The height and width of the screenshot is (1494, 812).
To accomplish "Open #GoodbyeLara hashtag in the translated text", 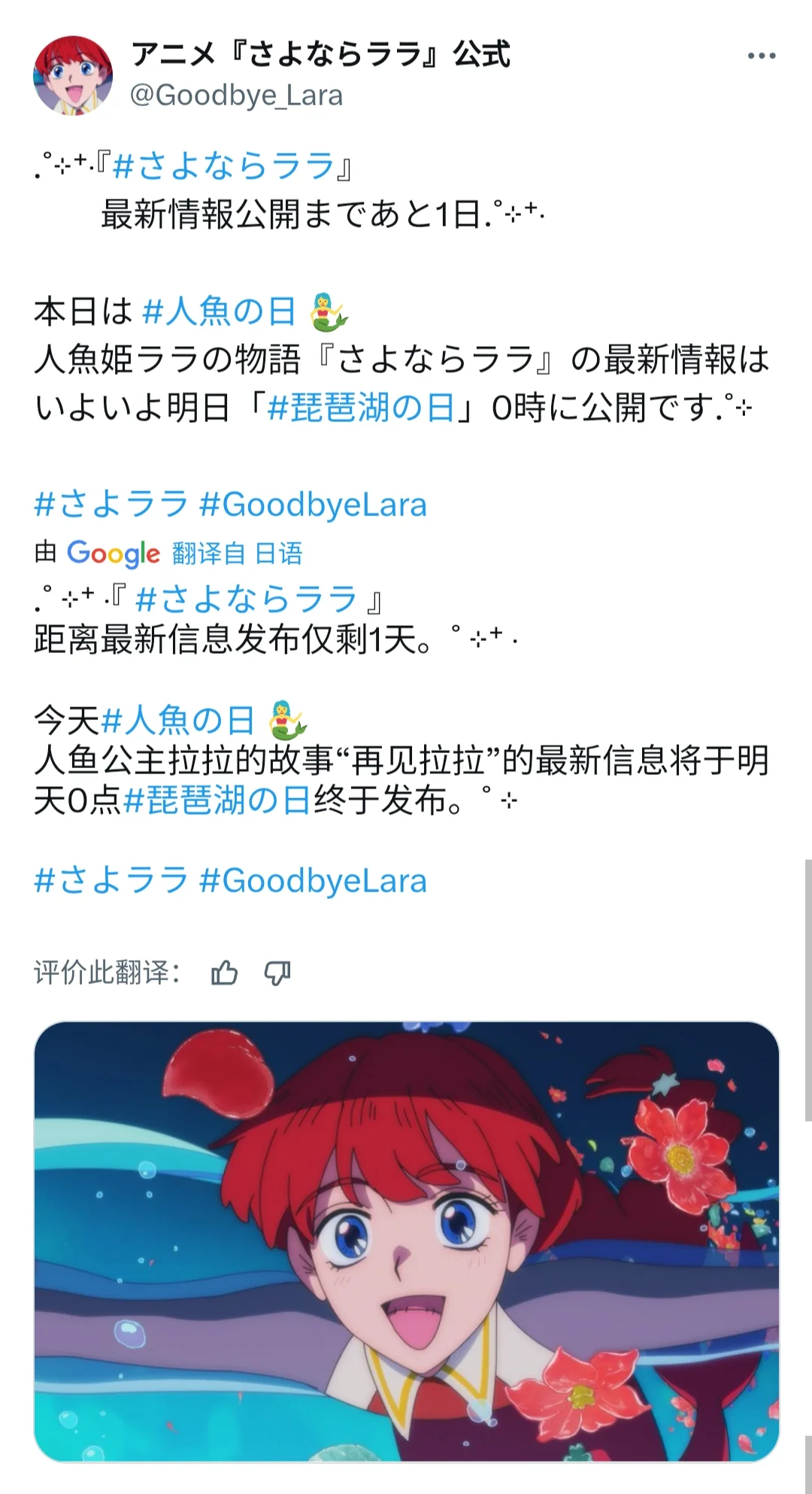I will pyautogui.click(x=313, y=880).
